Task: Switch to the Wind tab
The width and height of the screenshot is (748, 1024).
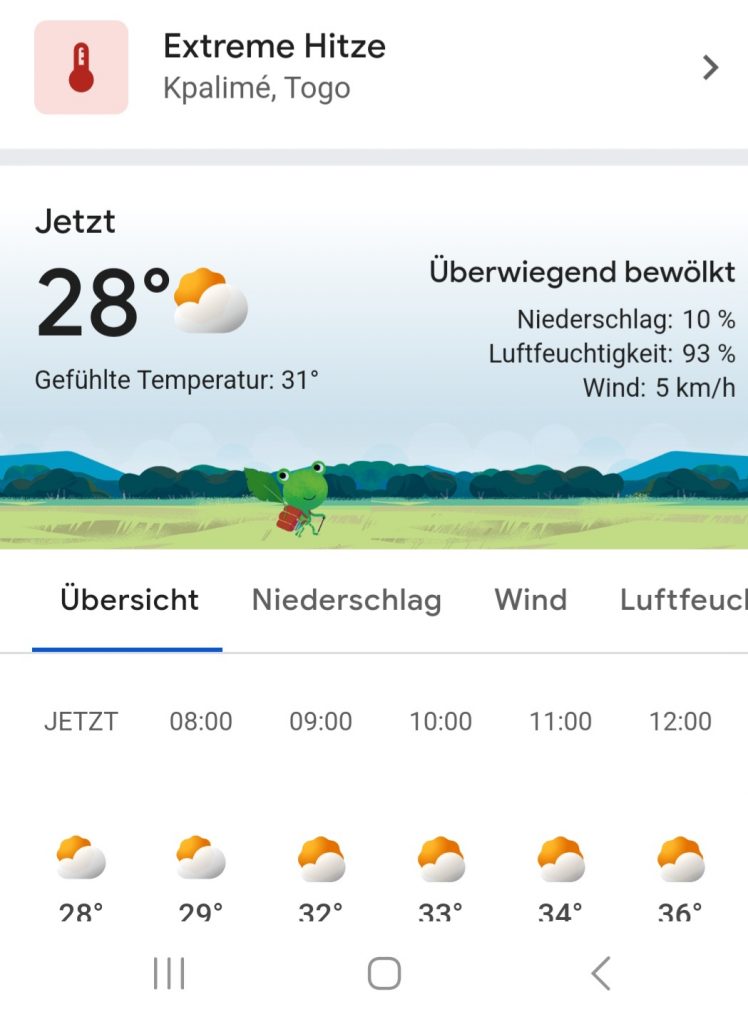Action: (530, 600)
